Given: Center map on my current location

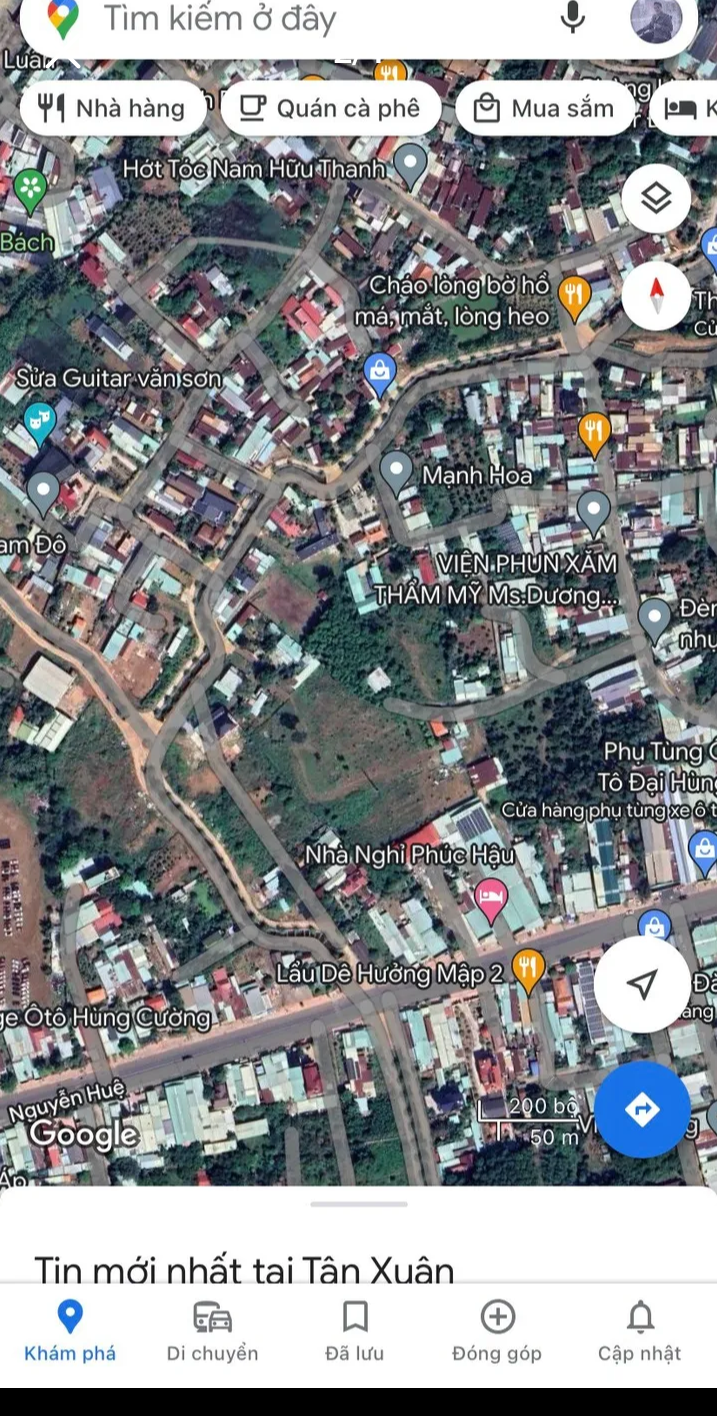Looking at the screenshot, I should pyautogui.click(x=642, y=984).
